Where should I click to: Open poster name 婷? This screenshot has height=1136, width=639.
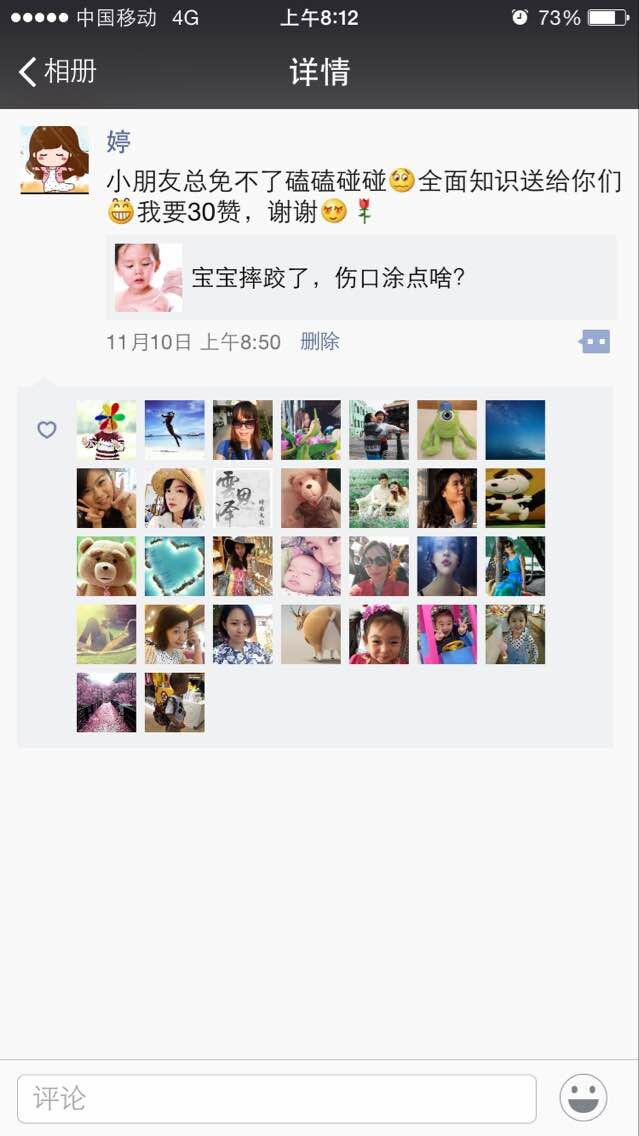click(119, 142)
